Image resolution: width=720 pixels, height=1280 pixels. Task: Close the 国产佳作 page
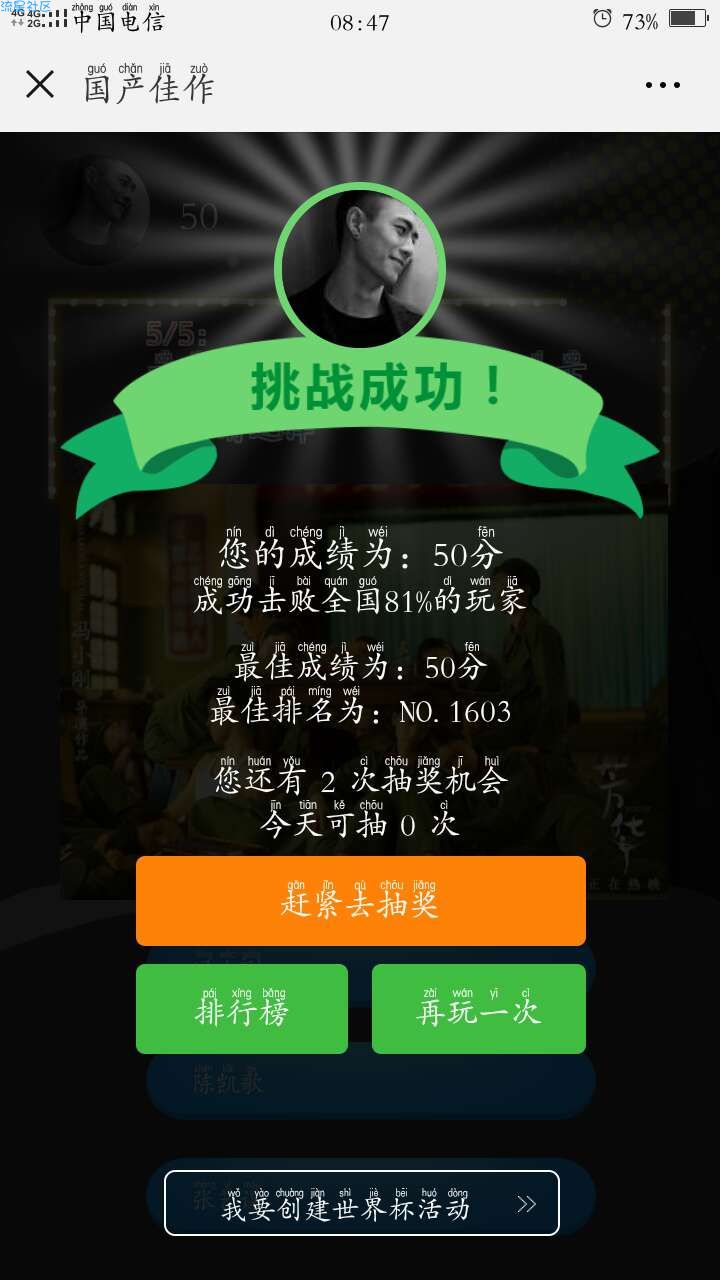click(40, 85)
